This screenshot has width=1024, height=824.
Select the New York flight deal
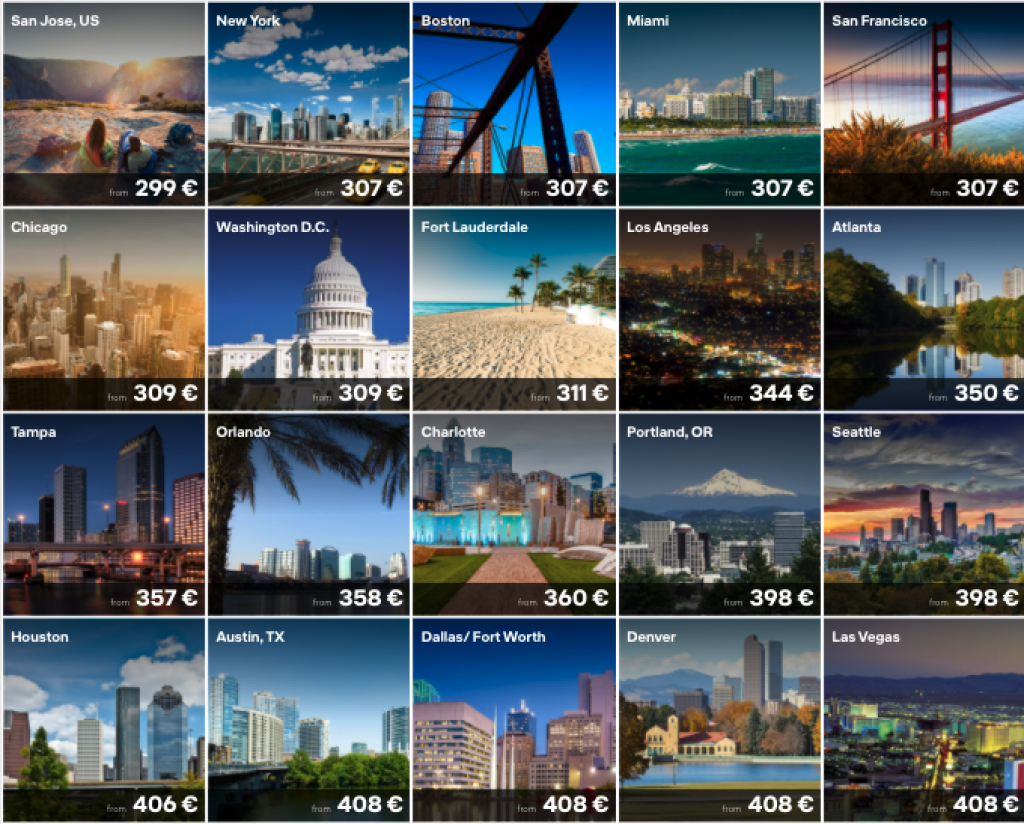pyautogui.click(x=308, y=104)
